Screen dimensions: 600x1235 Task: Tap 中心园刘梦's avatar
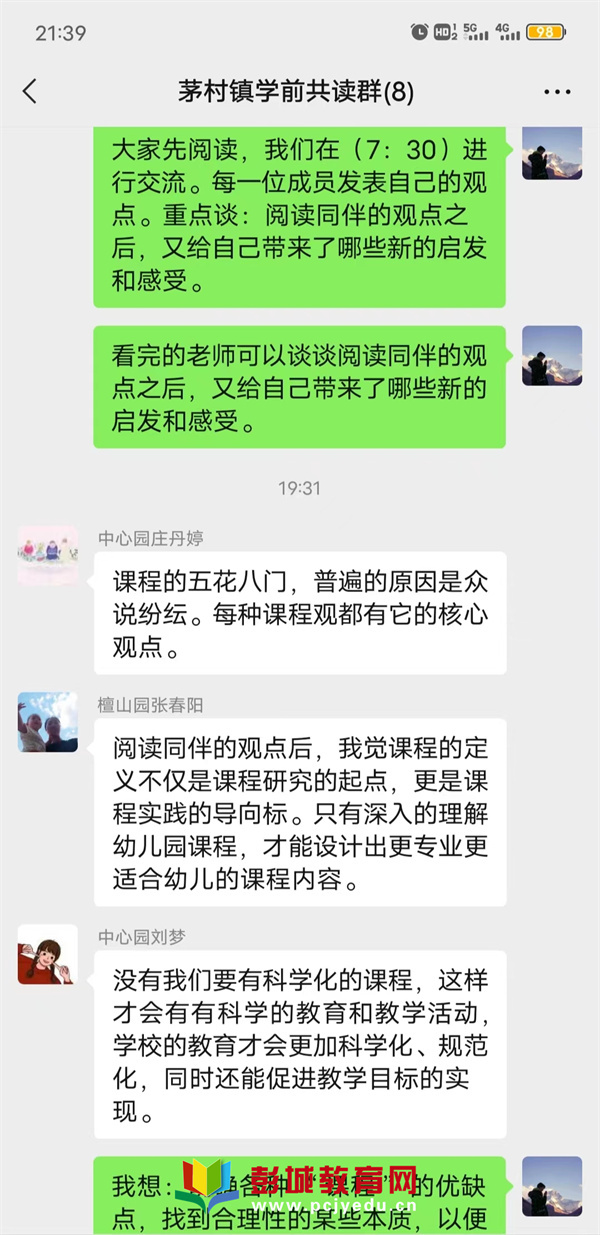pos(47,954)
